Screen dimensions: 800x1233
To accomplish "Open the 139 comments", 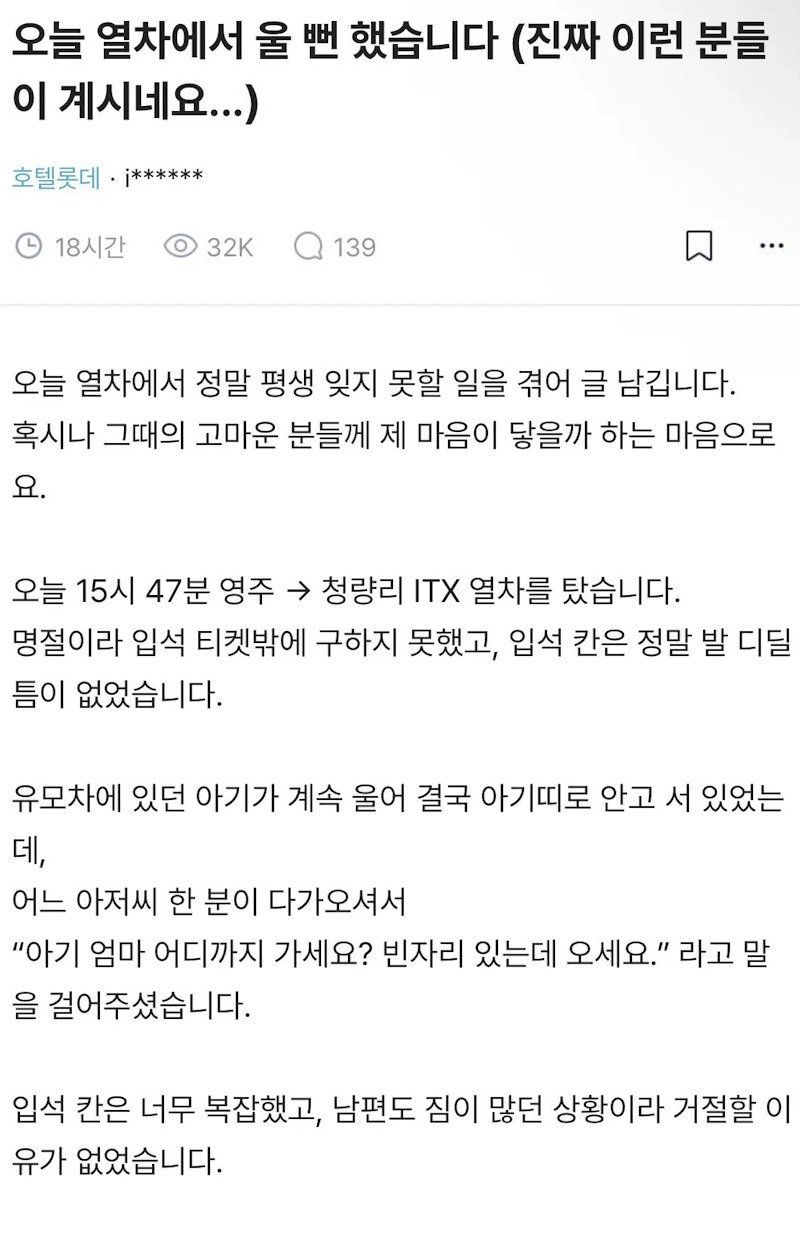I will (x=335, y=247).
